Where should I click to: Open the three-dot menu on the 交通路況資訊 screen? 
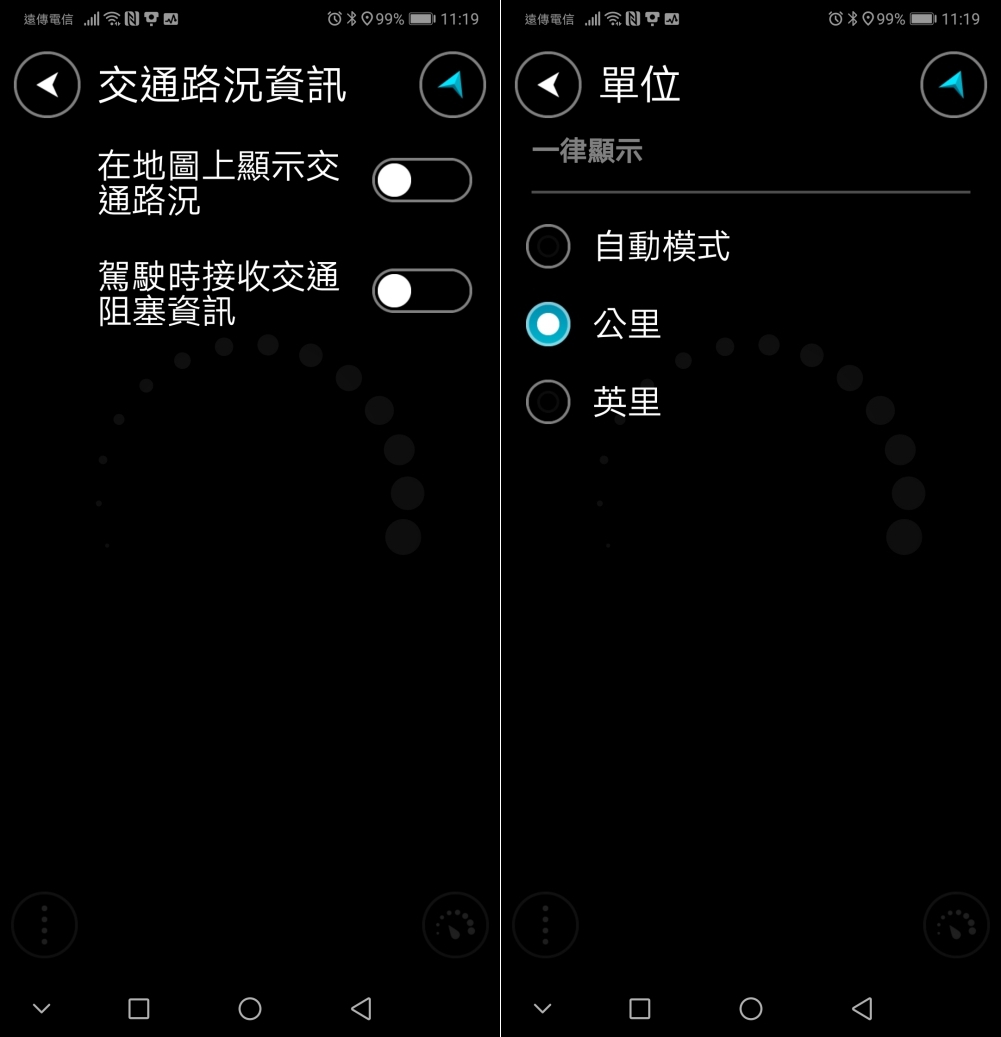(44, 925)
